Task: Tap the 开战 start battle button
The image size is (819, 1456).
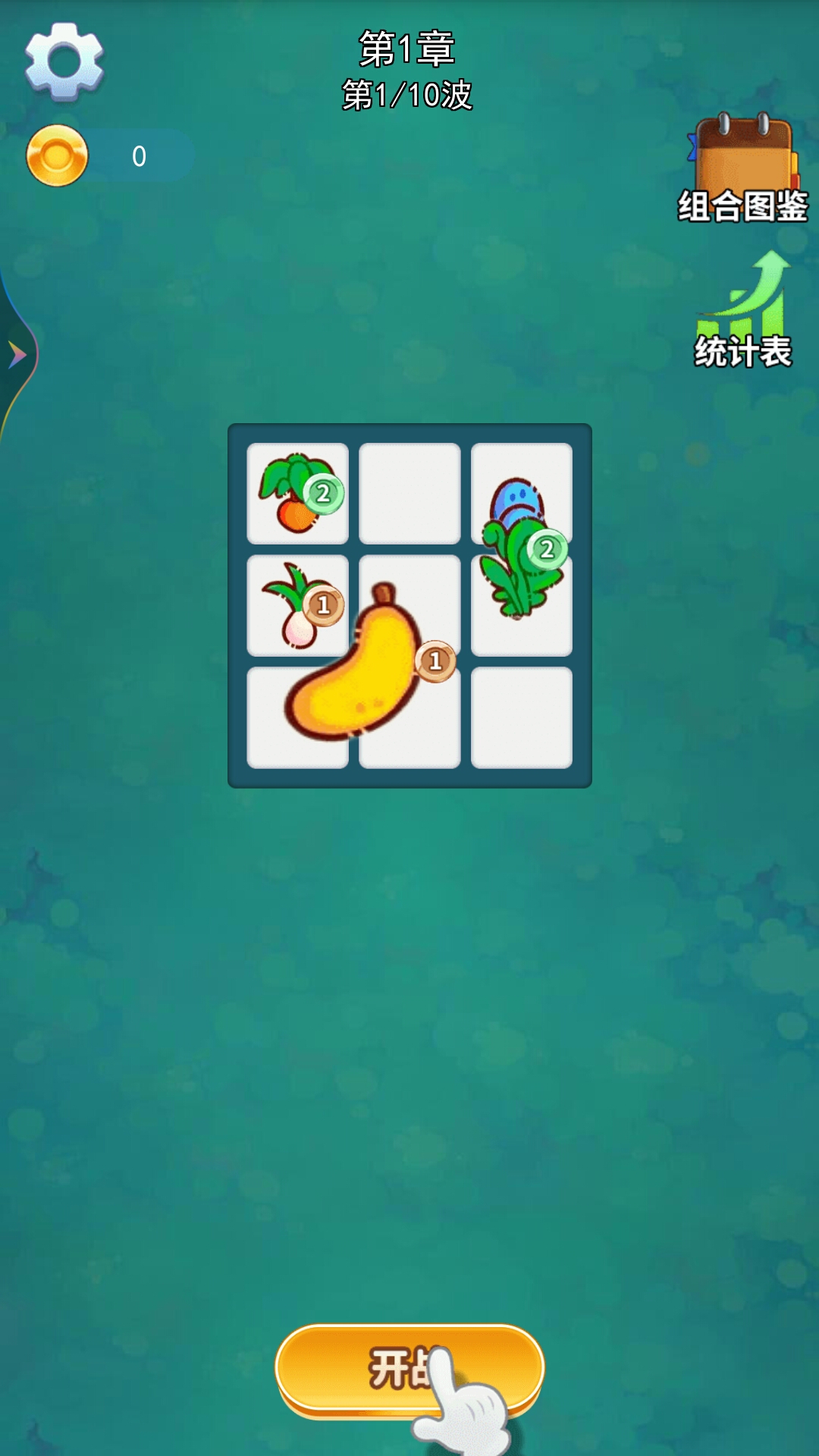Action: [x=409, y=1369]
